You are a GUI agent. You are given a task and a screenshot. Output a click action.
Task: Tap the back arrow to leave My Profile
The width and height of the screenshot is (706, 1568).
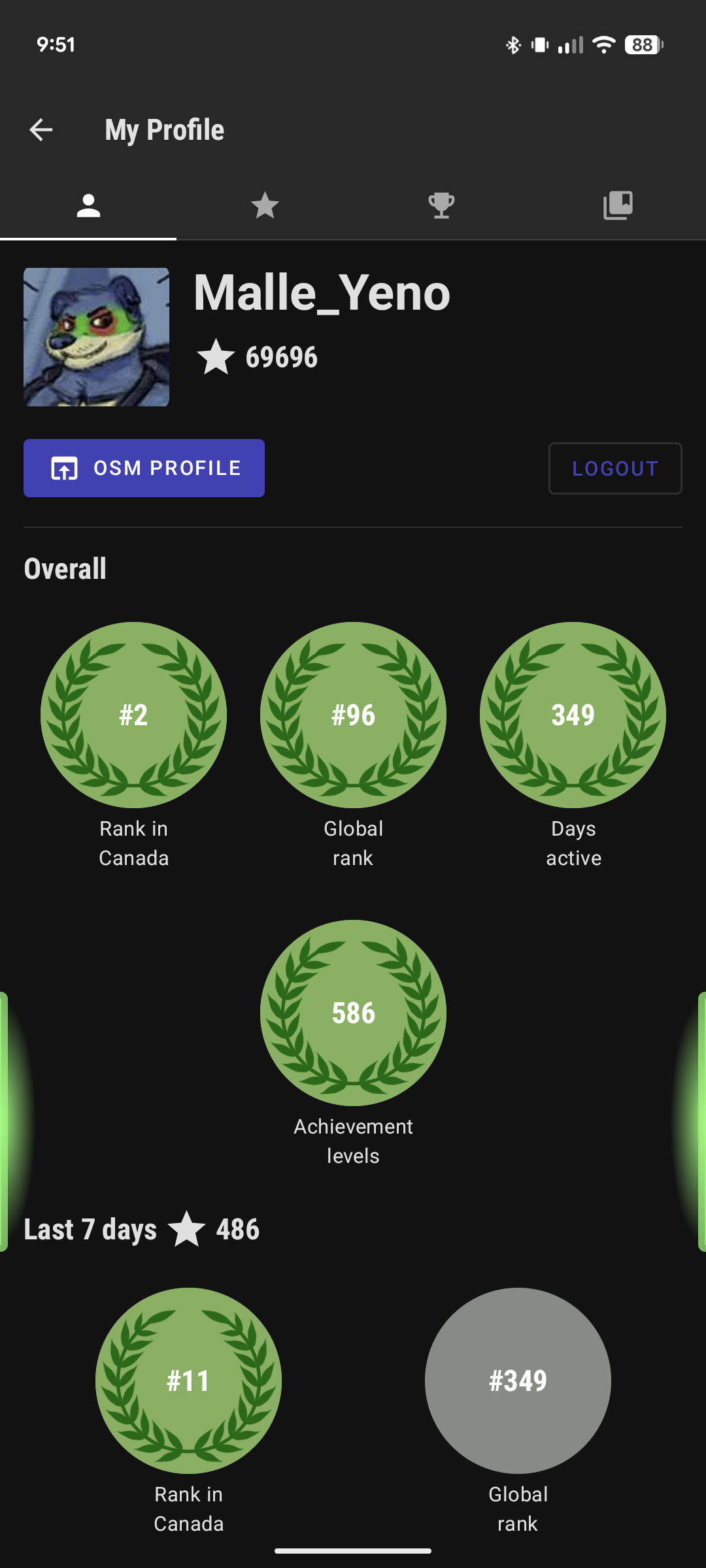[41, 129]
